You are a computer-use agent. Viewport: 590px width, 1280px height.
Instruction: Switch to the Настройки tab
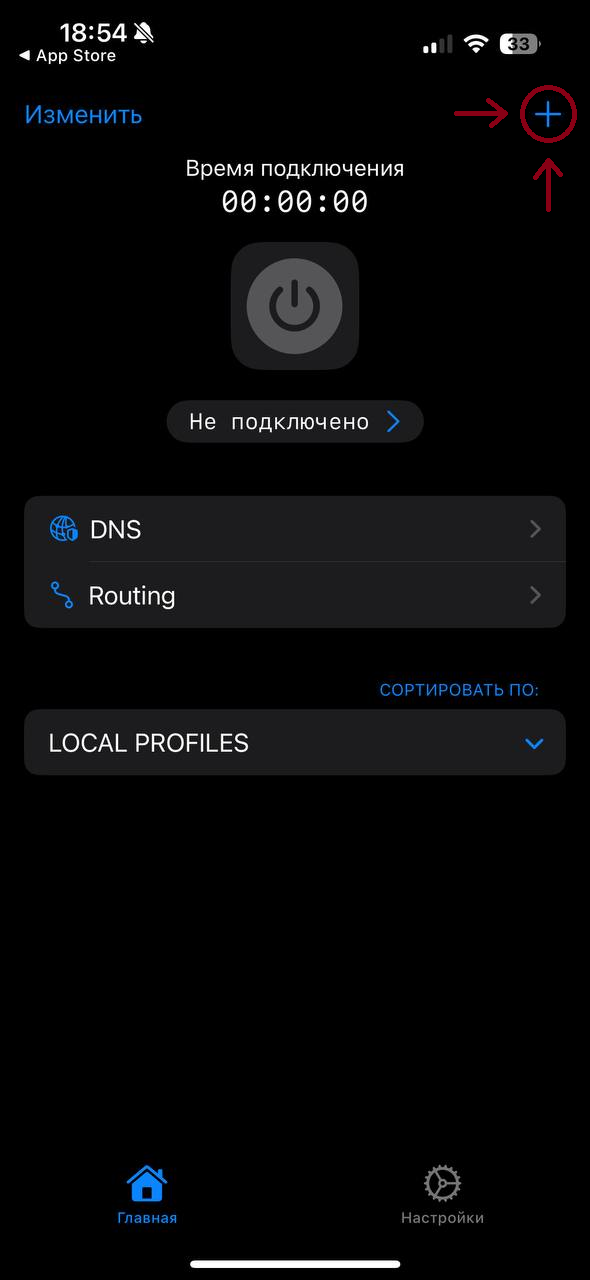pos(442,1196)
